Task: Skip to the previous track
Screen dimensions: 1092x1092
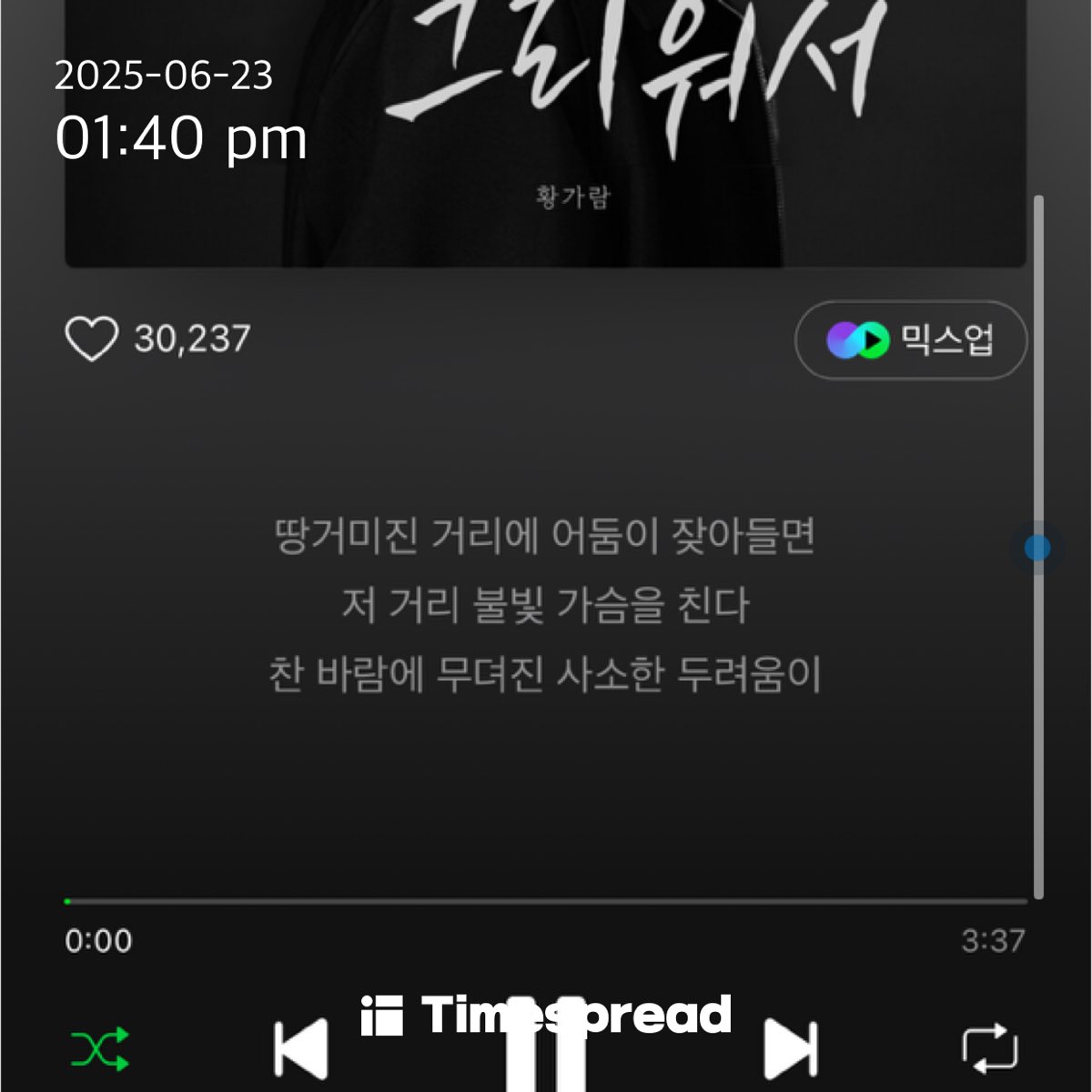Action: 302,1049
